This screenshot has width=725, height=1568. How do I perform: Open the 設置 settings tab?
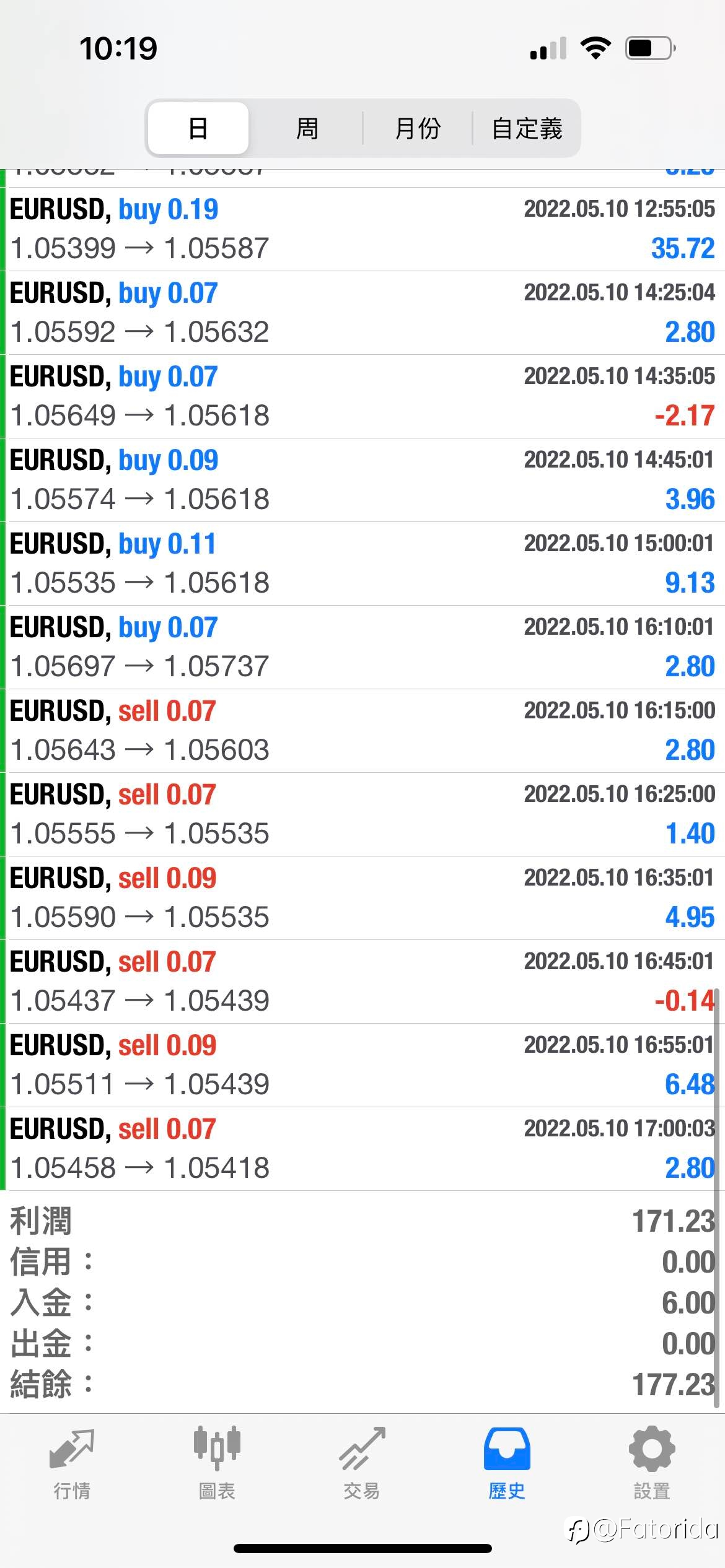tap(652, 1464)
